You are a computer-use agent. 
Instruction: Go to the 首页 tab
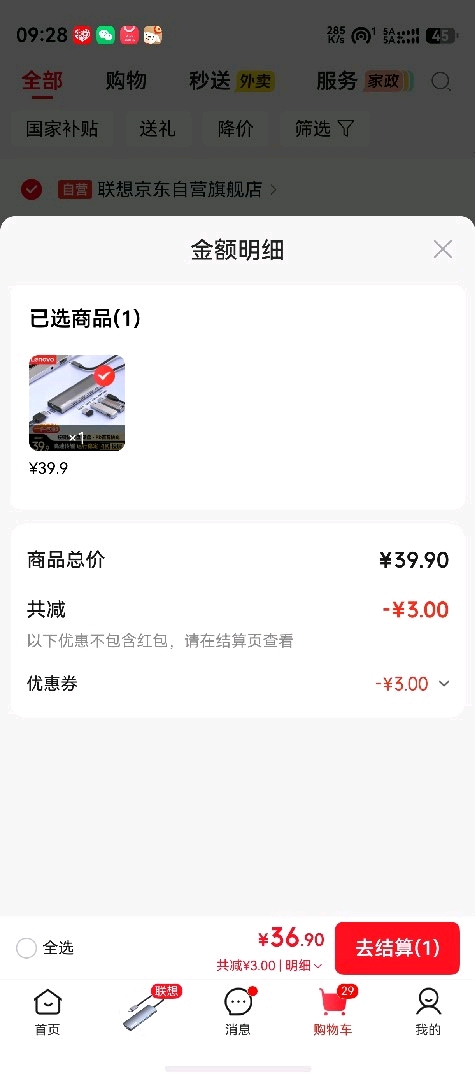[48, 1012]
